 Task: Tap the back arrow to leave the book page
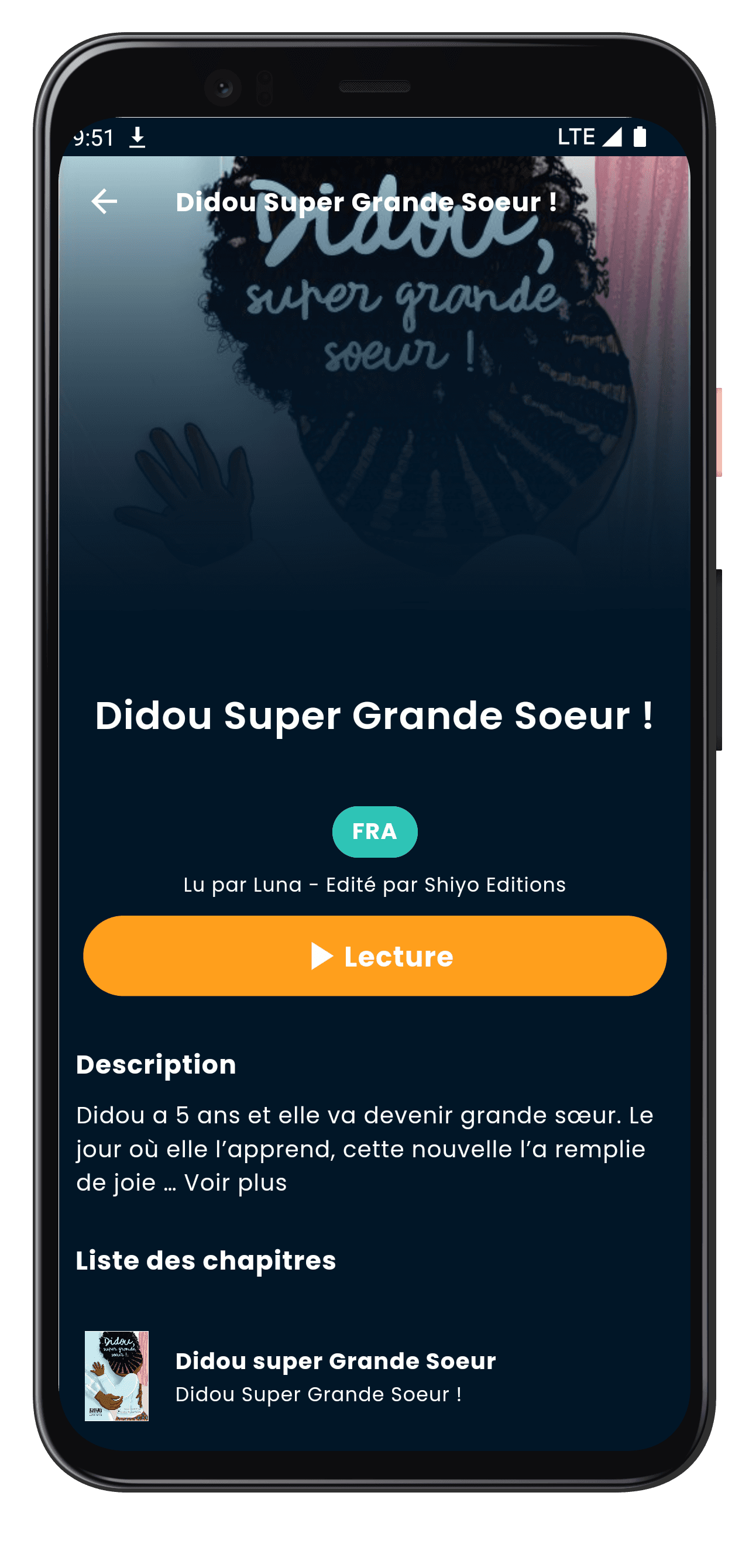[x=105, y=202]
